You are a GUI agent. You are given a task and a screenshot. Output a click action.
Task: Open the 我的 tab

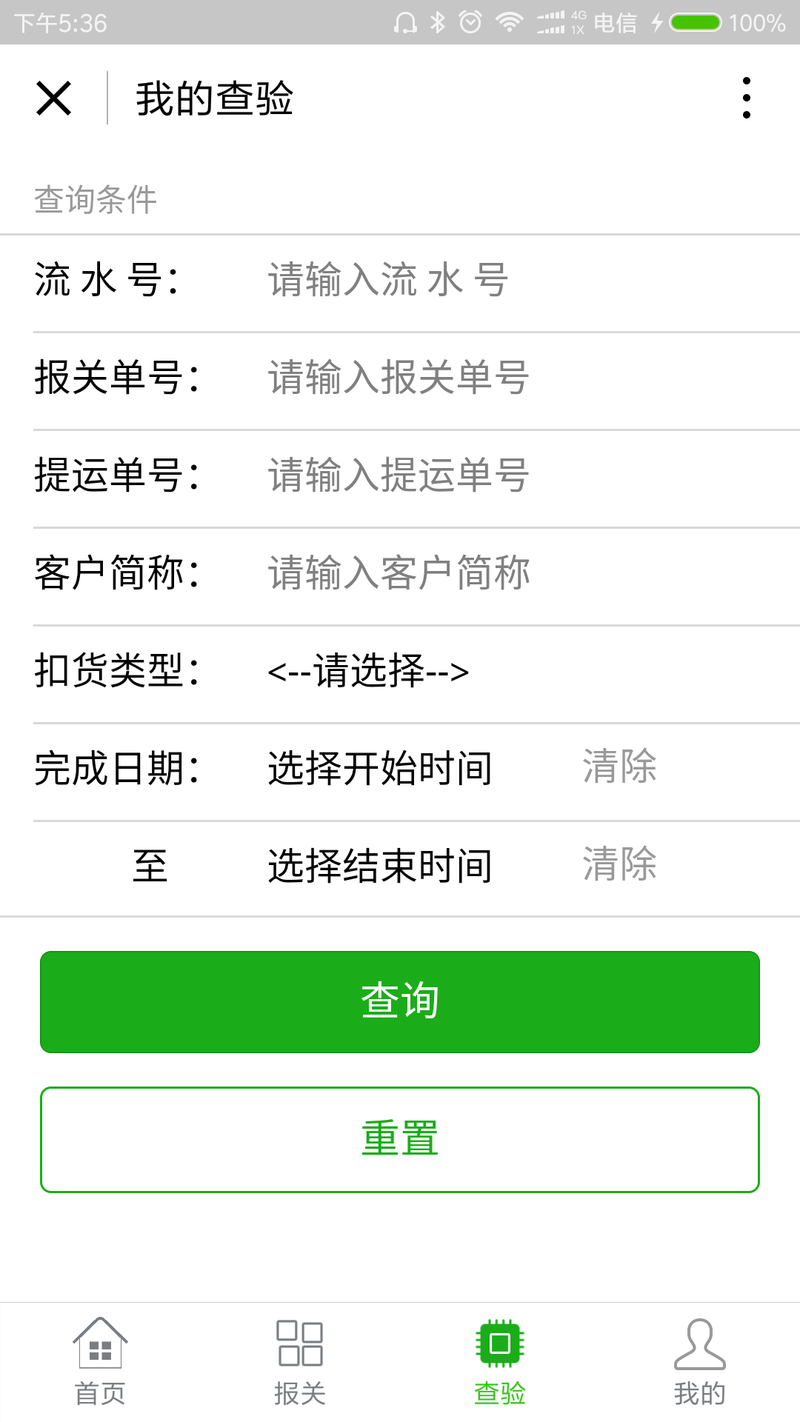pos(700,1360)
